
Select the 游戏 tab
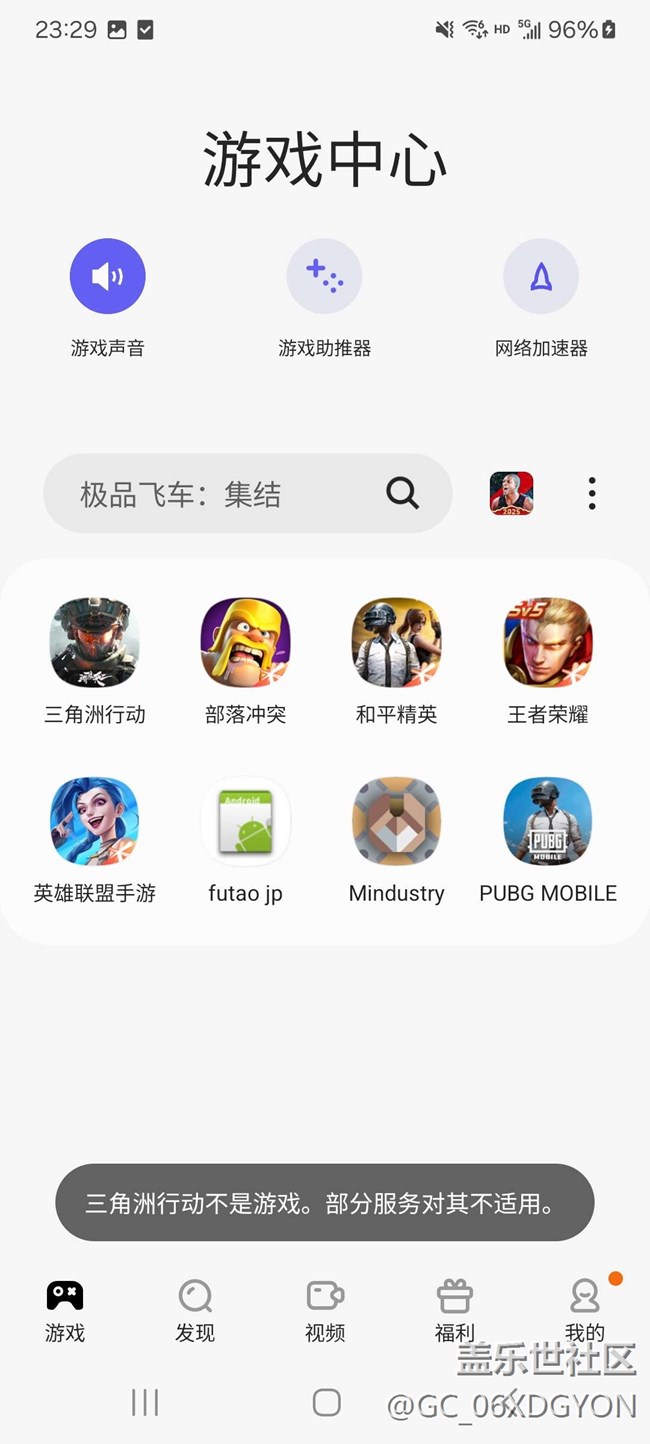click(x=65, y=1311)
